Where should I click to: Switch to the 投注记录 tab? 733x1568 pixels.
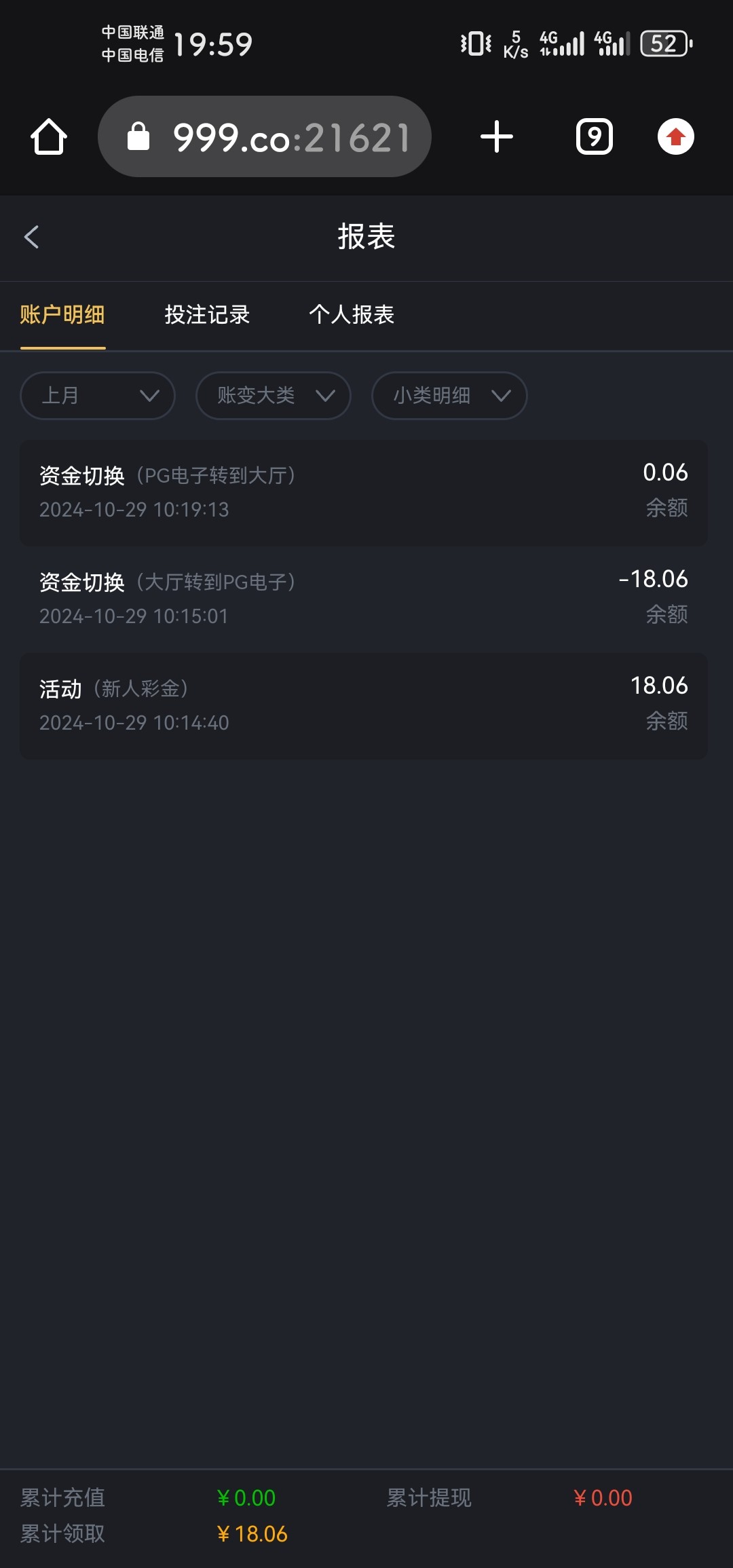[207, 315]
